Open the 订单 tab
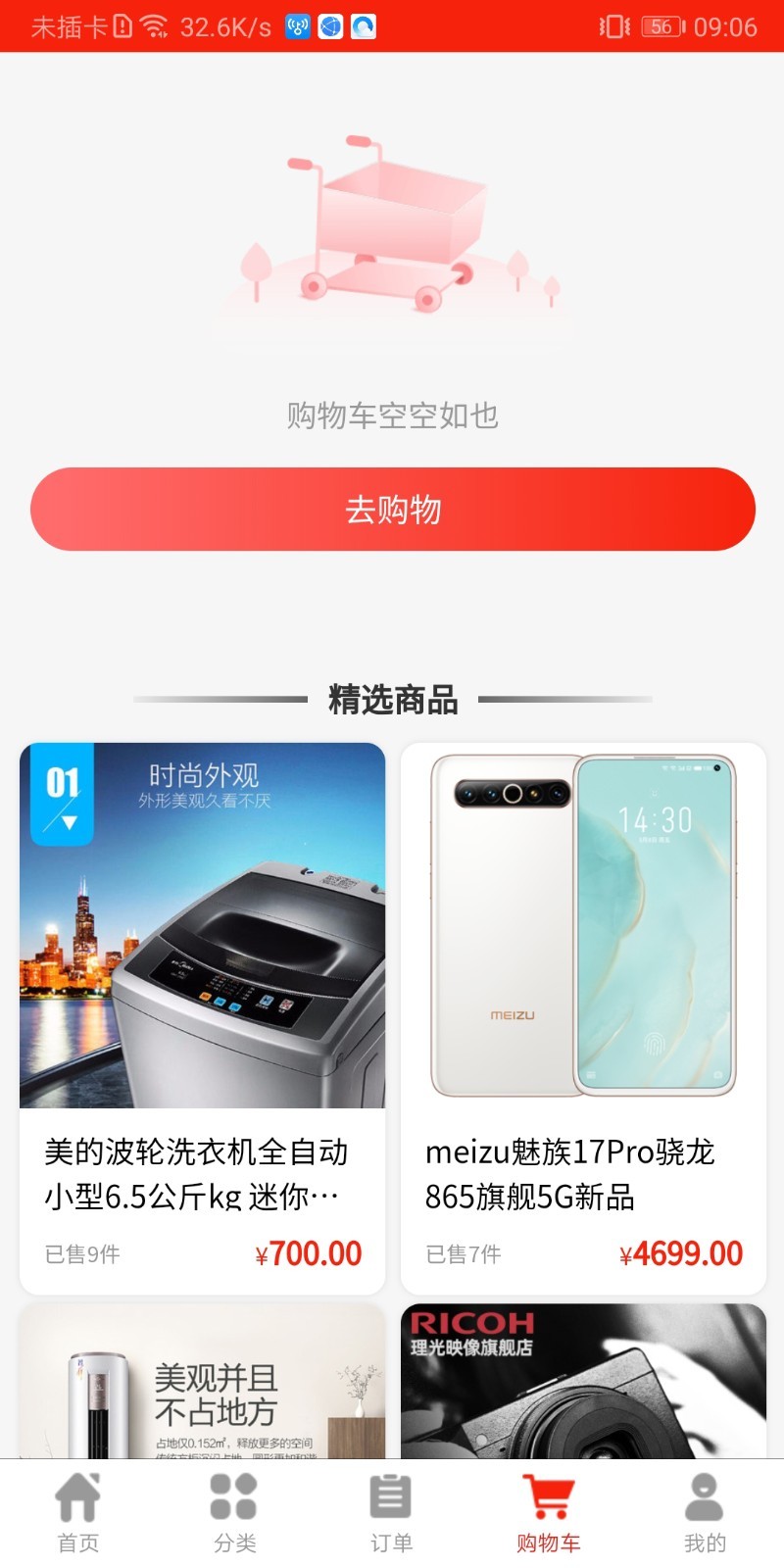784x1568 pixels. pyautogui.click(x=391, y=1513)
